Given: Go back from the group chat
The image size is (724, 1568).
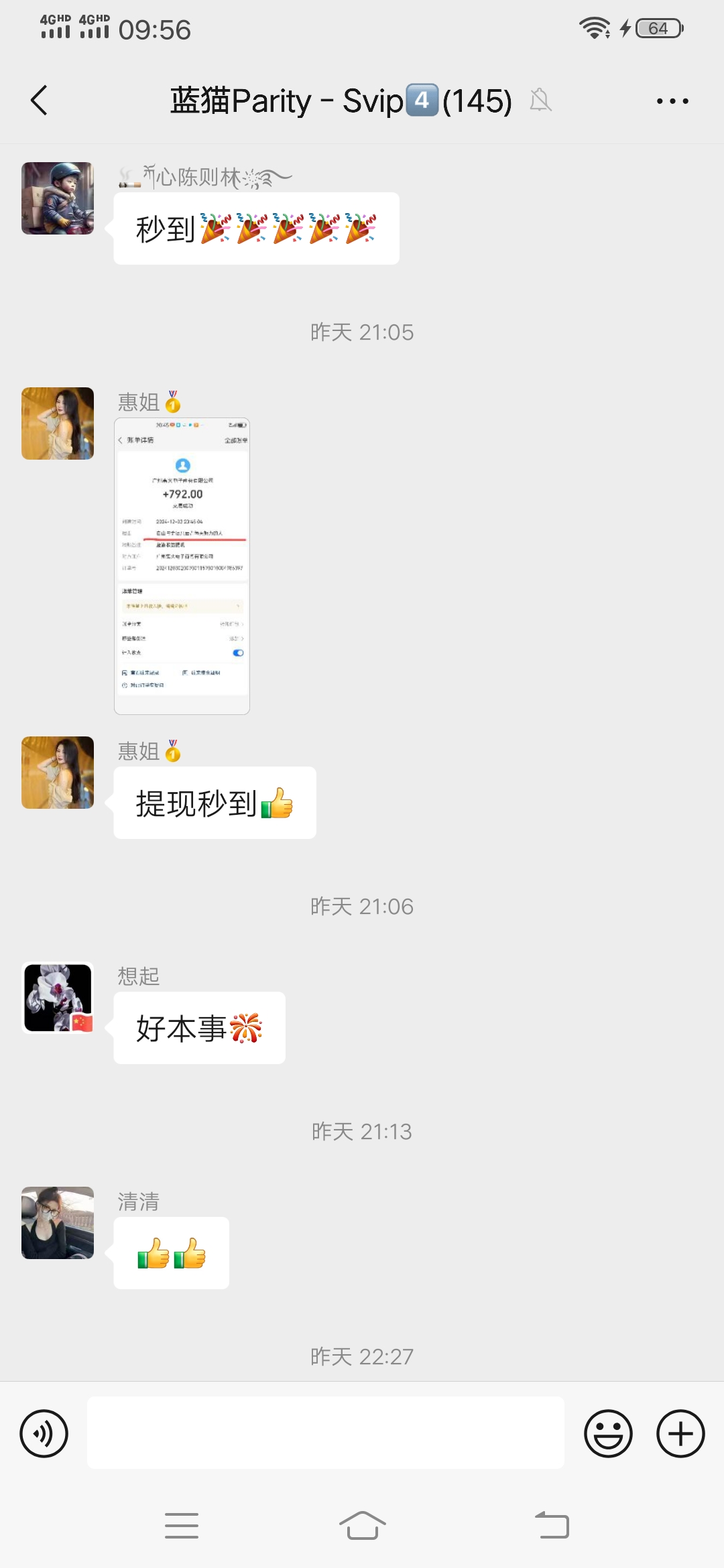Looking at the screenshot, I should pyautogui.click(x=40, y=101).
